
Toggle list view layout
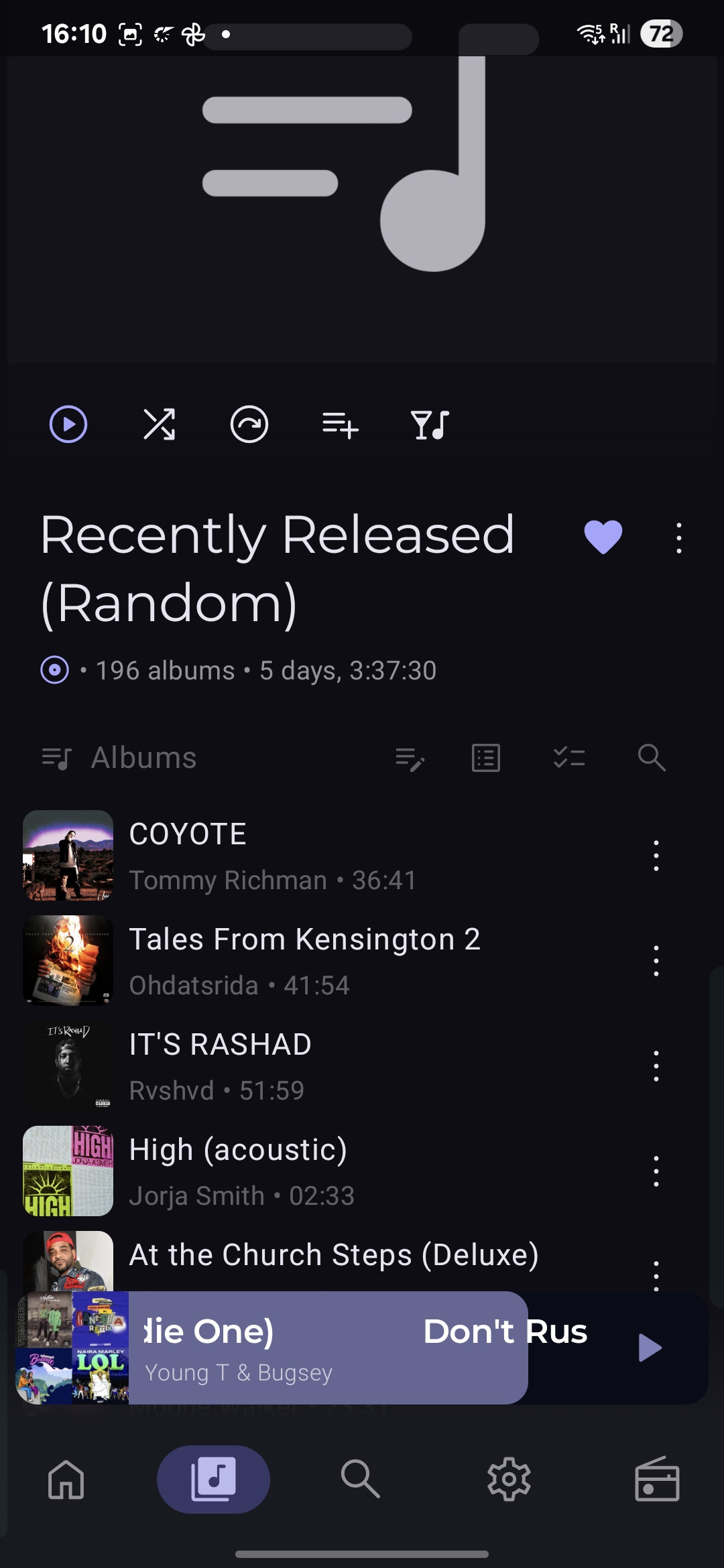486,759
